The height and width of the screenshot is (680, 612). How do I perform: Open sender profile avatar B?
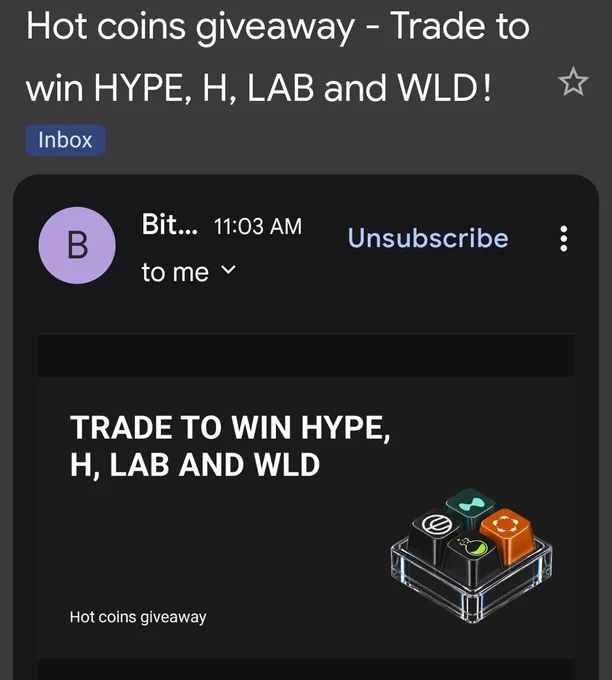[77, 245]
